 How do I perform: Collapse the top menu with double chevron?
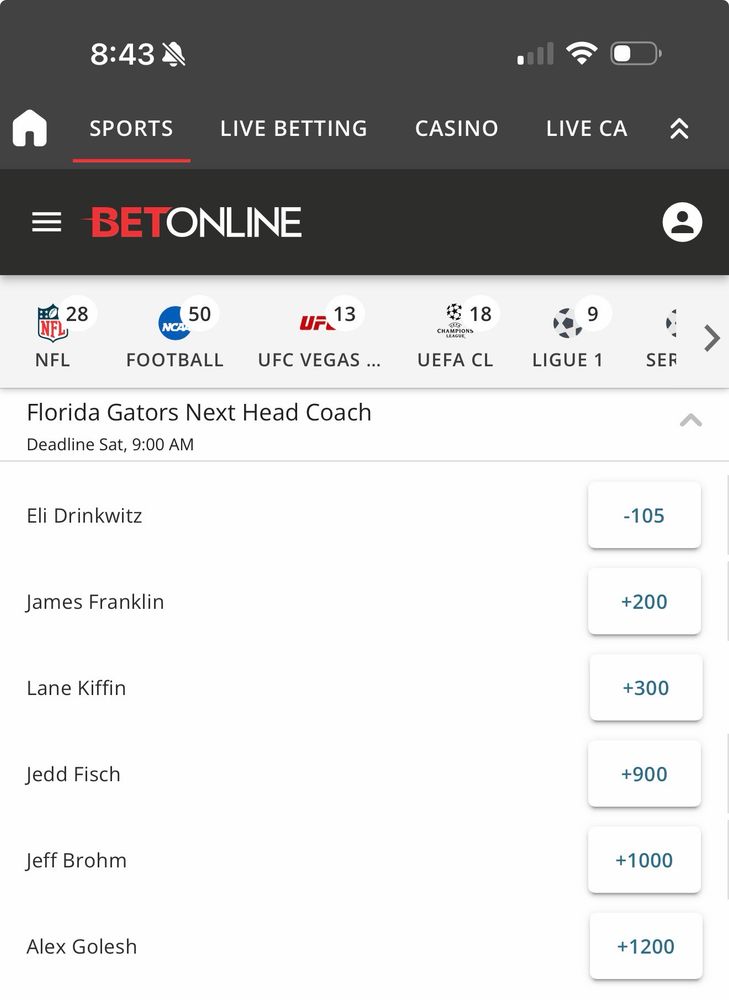coord(679,128)
